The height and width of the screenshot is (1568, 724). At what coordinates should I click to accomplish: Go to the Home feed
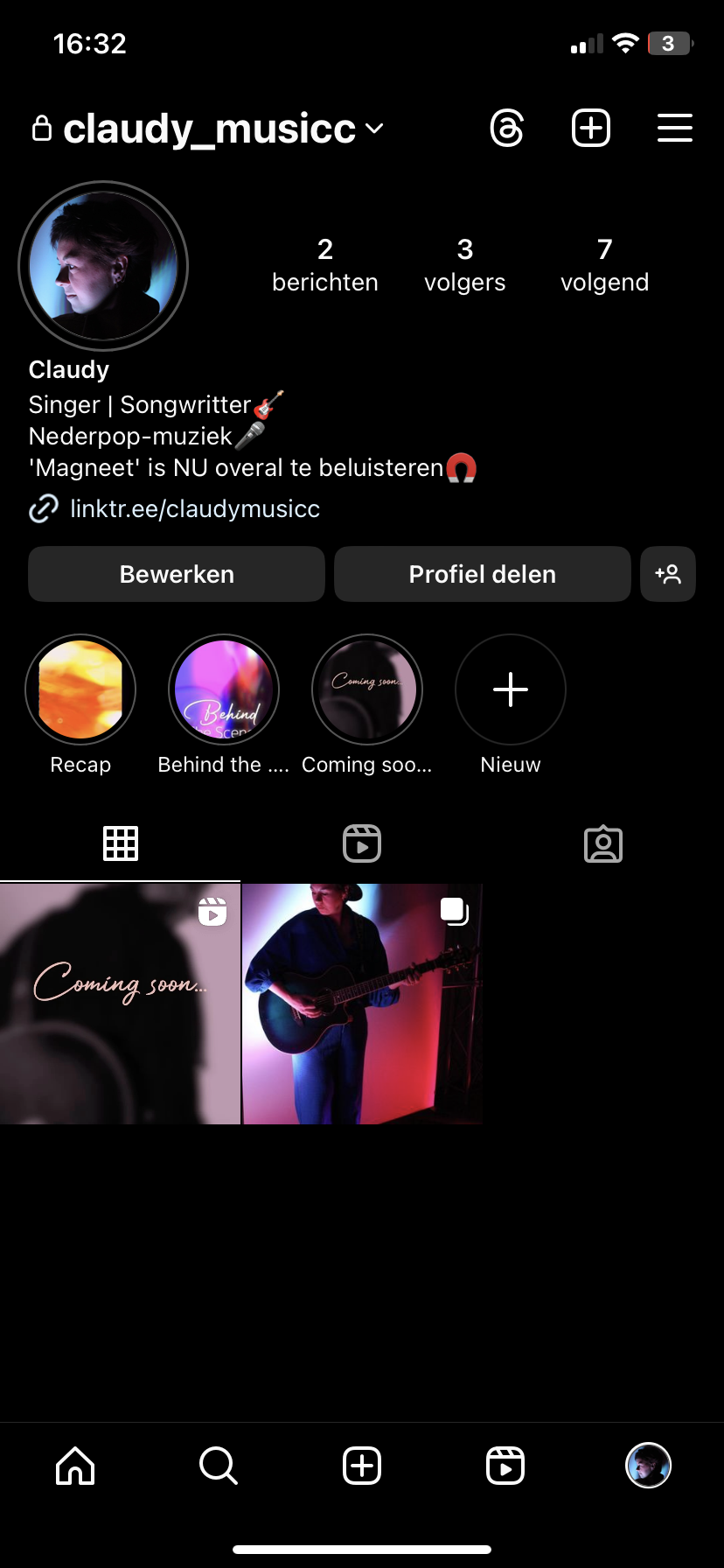(x=75, y=1466)
